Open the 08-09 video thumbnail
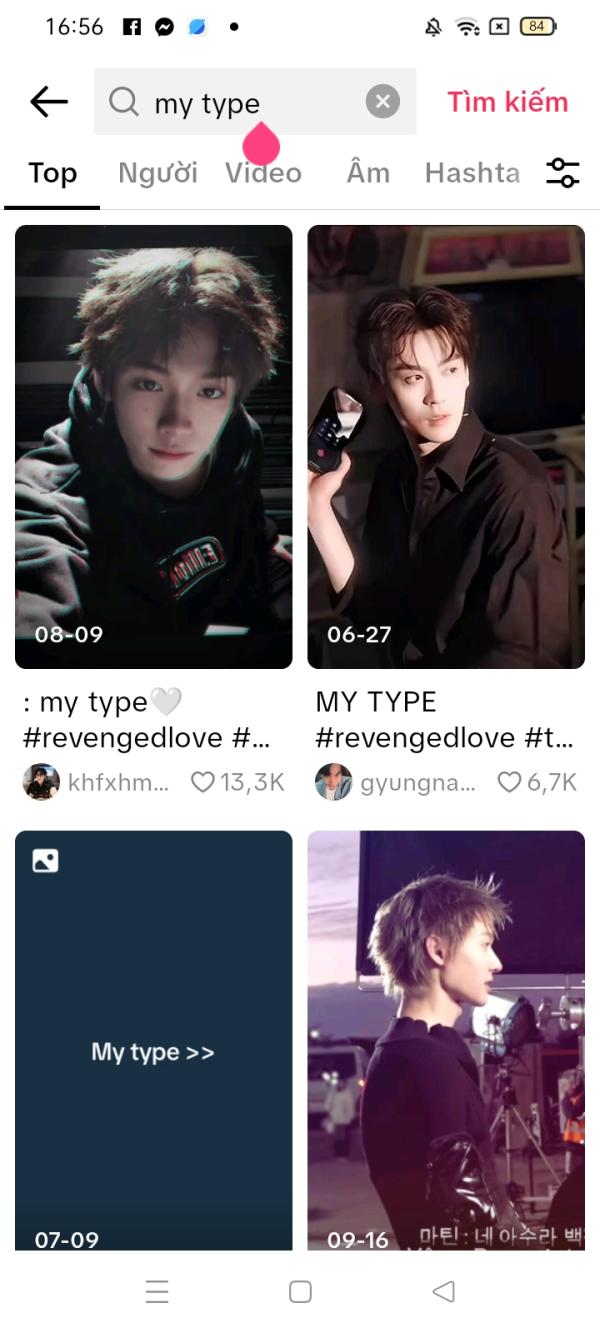This screenshot has width=600, height=1333. (154, 446)
